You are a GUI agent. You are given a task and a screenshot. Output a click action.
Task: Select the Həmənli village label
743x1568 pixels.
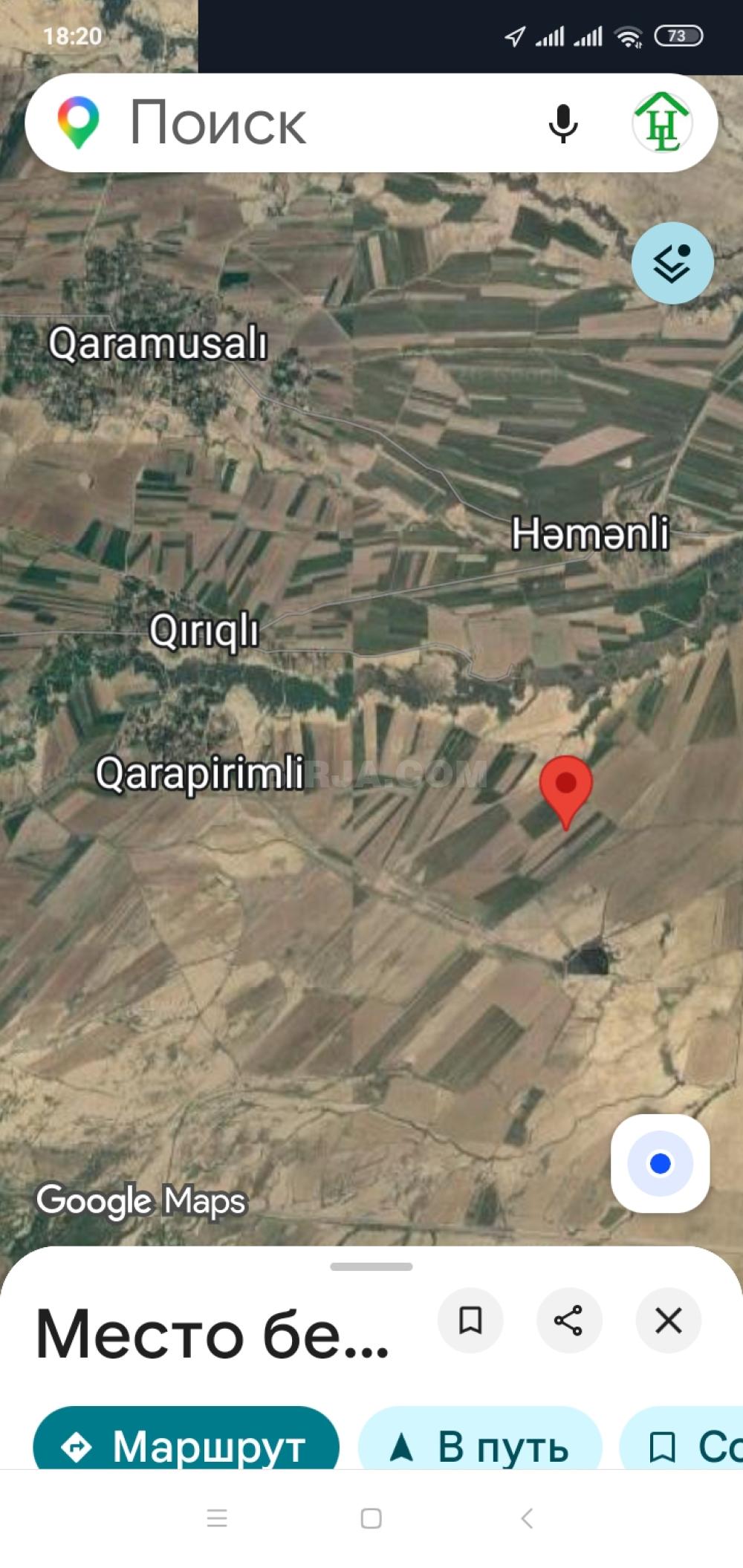pos(590,533)
